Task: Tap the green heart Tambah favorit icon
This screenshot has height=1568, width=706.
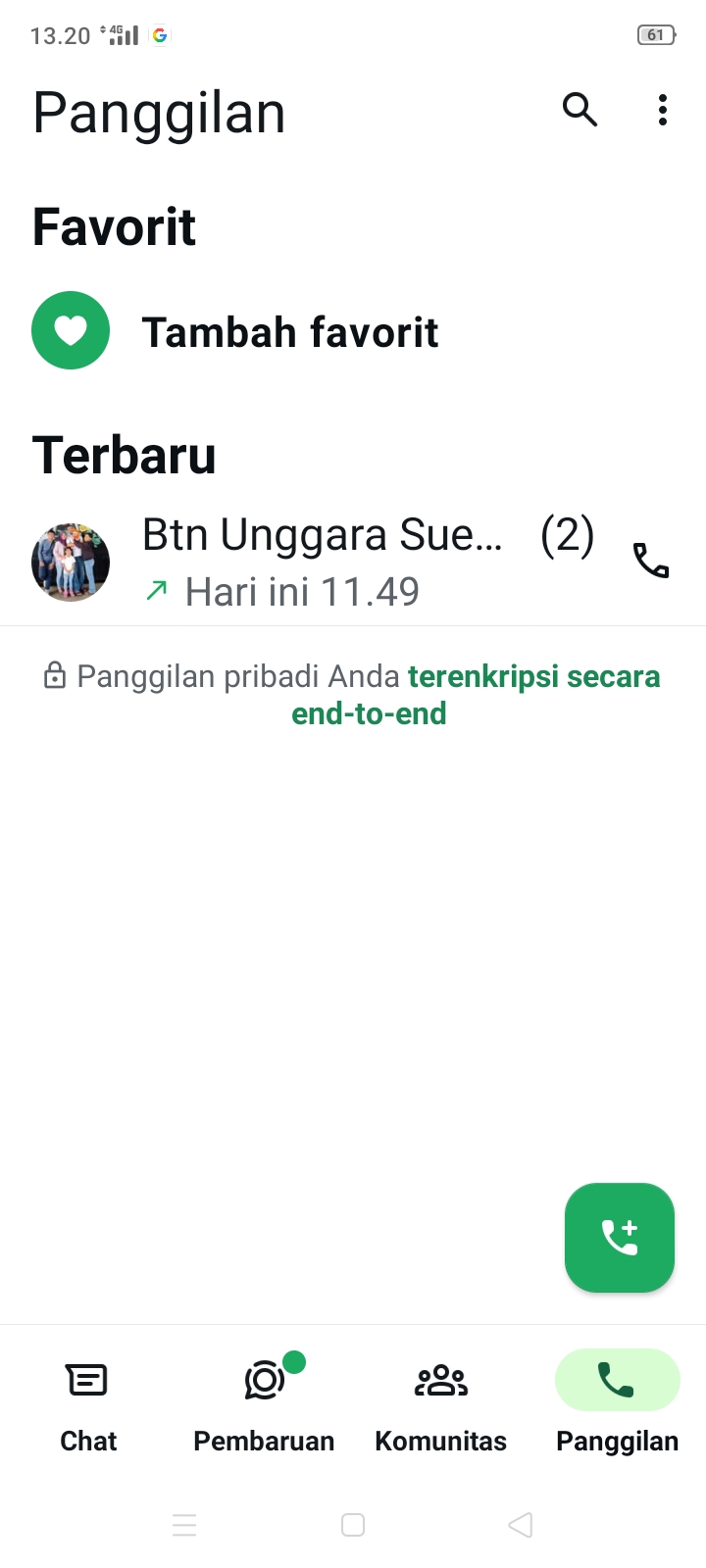Action: pyautogui.click(x=70, y=330)
